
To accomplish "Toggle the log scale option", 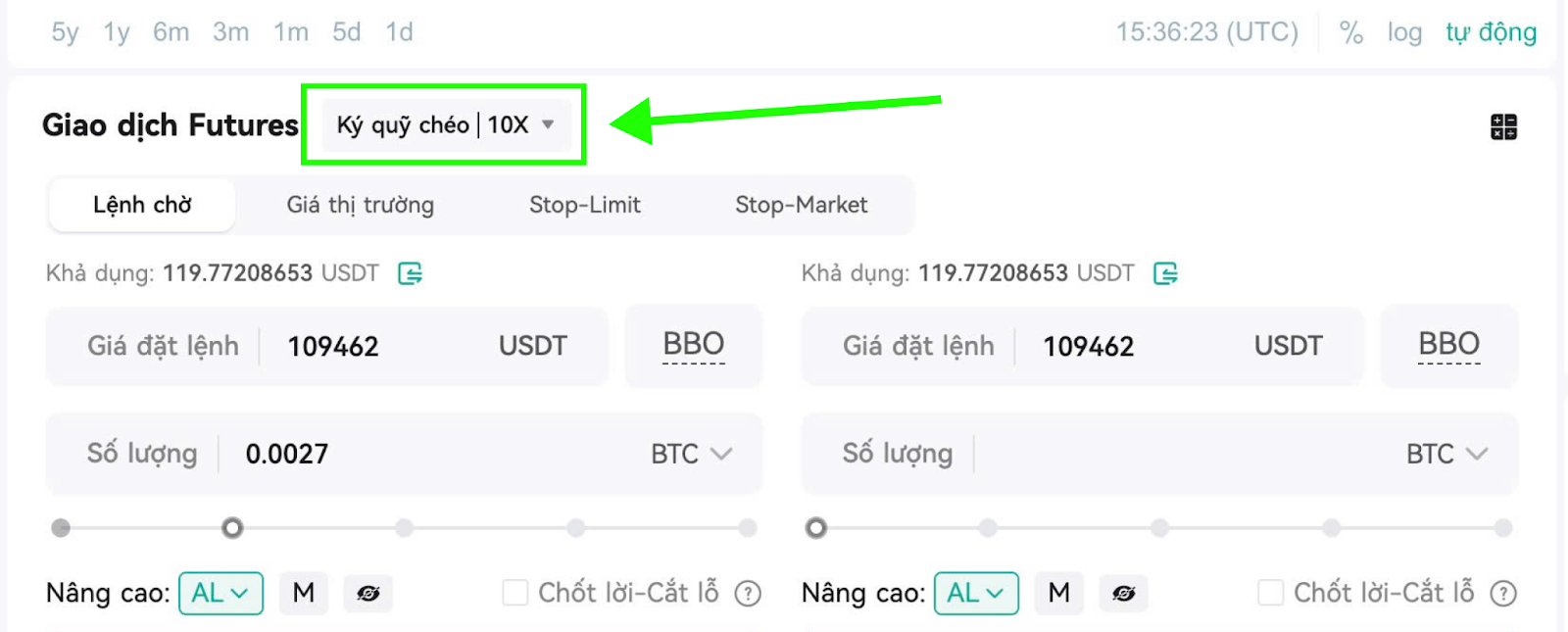I will coord(1404,32).
